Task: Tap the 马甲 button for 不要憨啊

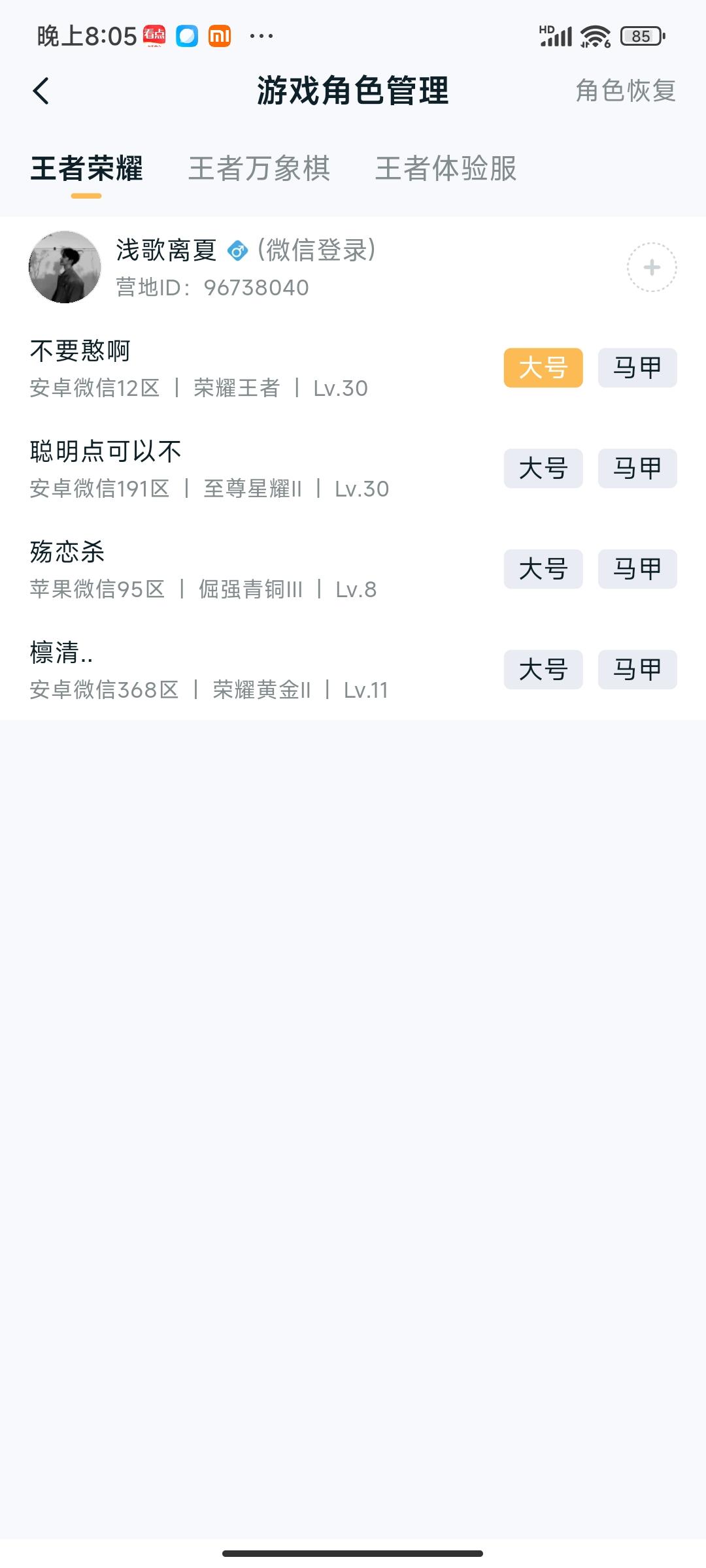Action: (x=637, y=368)
